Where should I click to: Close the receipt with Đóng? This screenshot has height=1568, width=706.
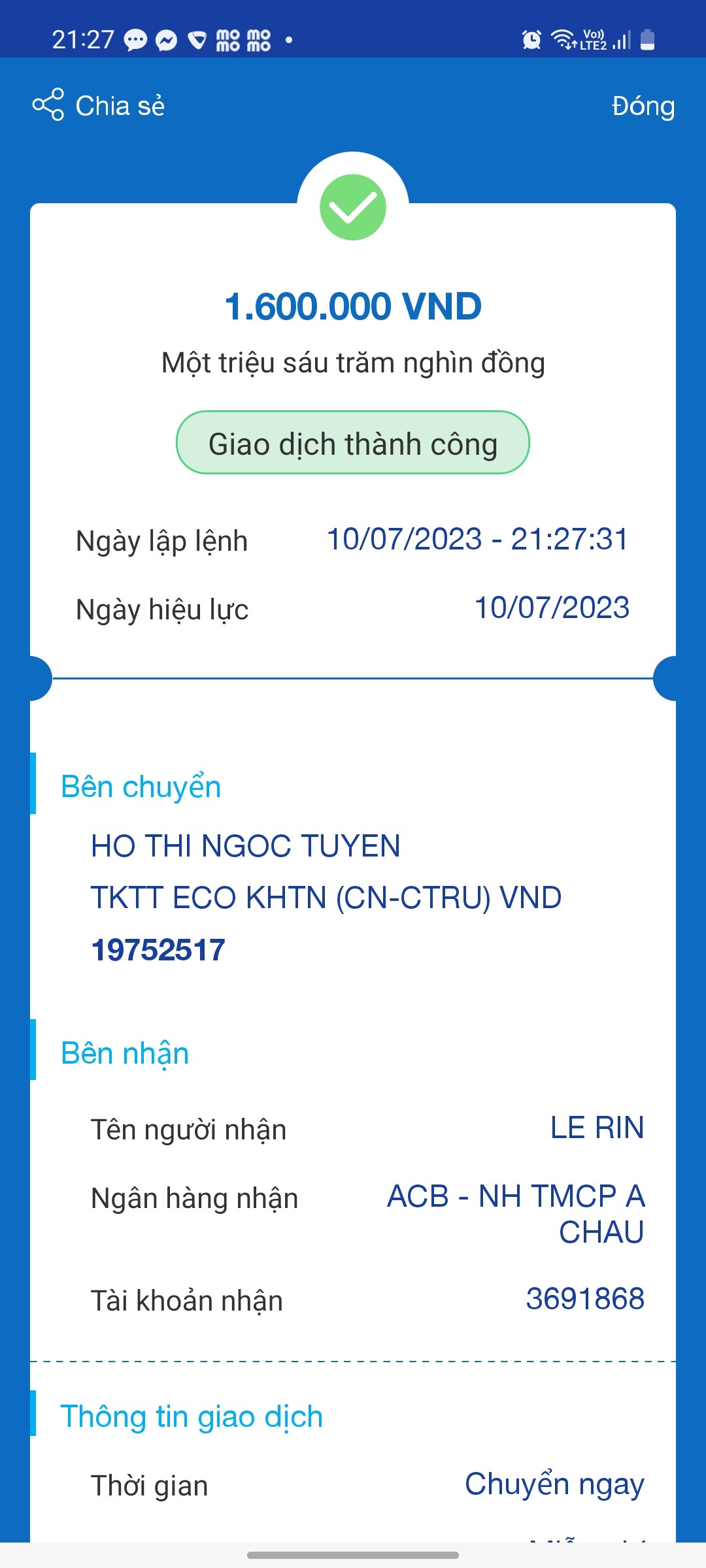point(643,106)
